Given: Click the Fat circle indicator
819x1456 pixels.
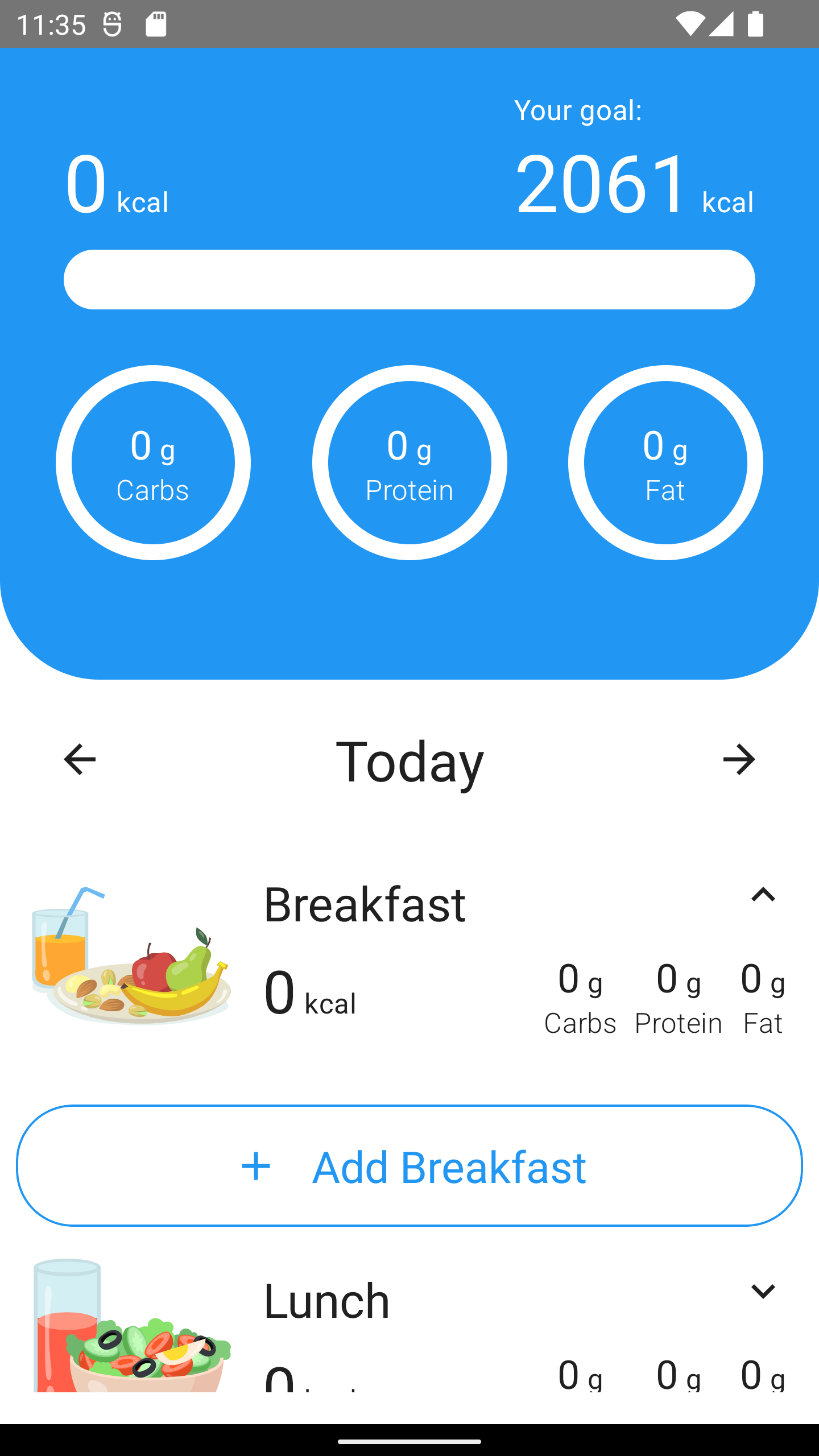Looking at the screenshot, I should pyautogui.click(x=665, y=462).
